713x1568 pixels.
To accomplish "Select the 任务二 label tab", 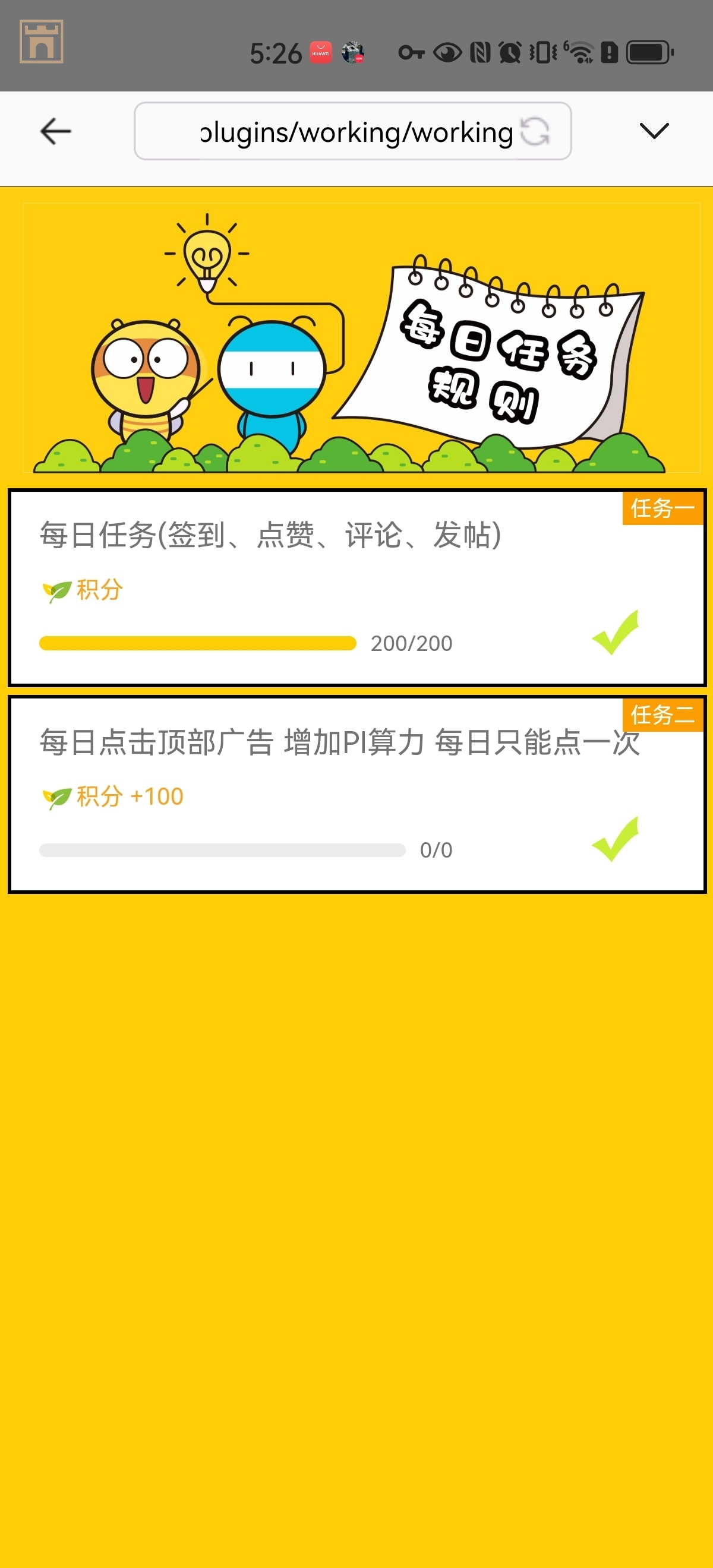I will [x=662, y=716].
